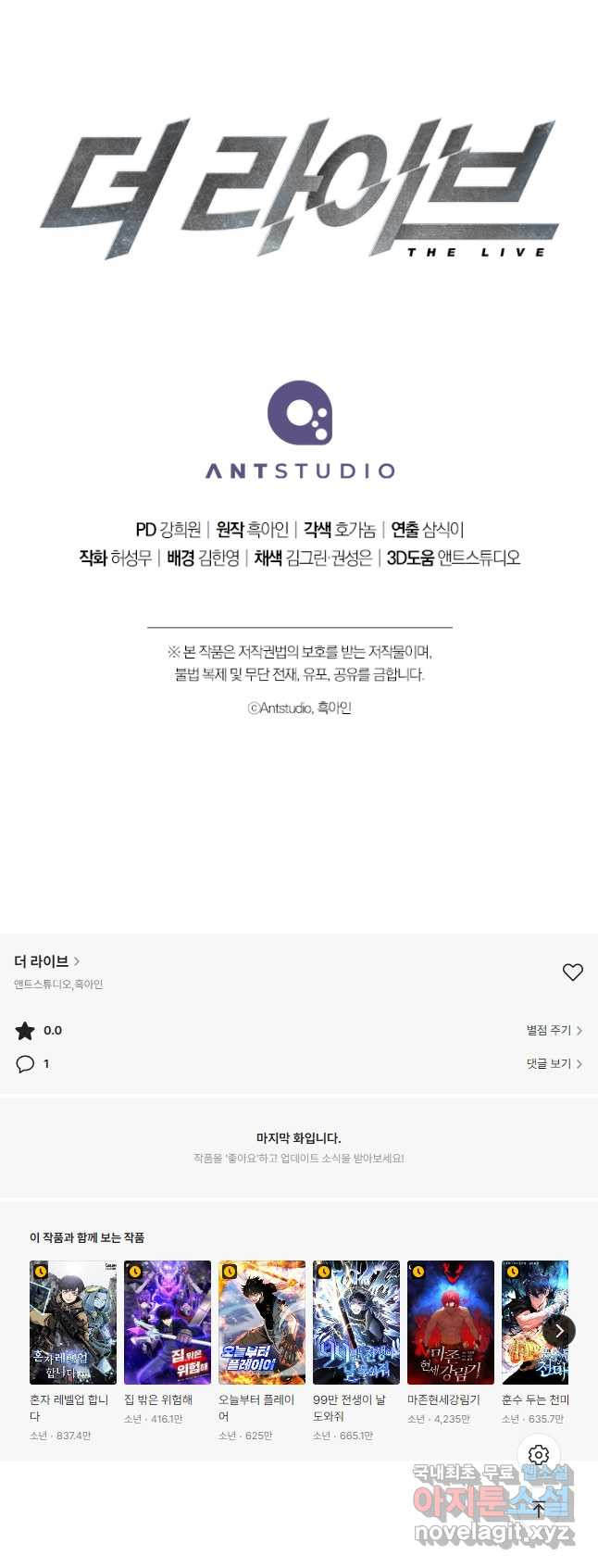Screen dimensions: 598x1568
Task: Open 댓글 보기 to view comments
Action: [x=554, y=1064]
